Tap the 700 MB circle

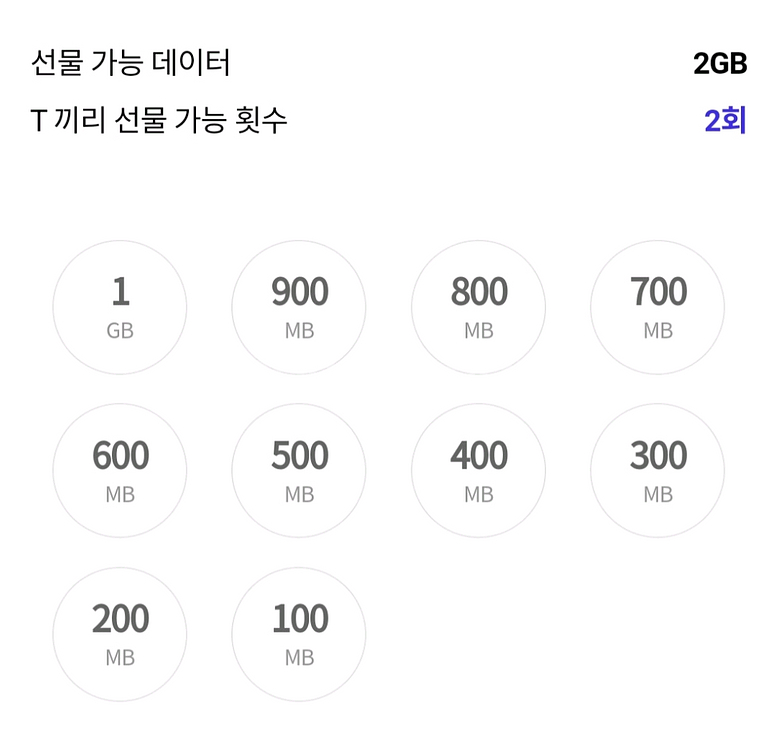pos(658,307)
